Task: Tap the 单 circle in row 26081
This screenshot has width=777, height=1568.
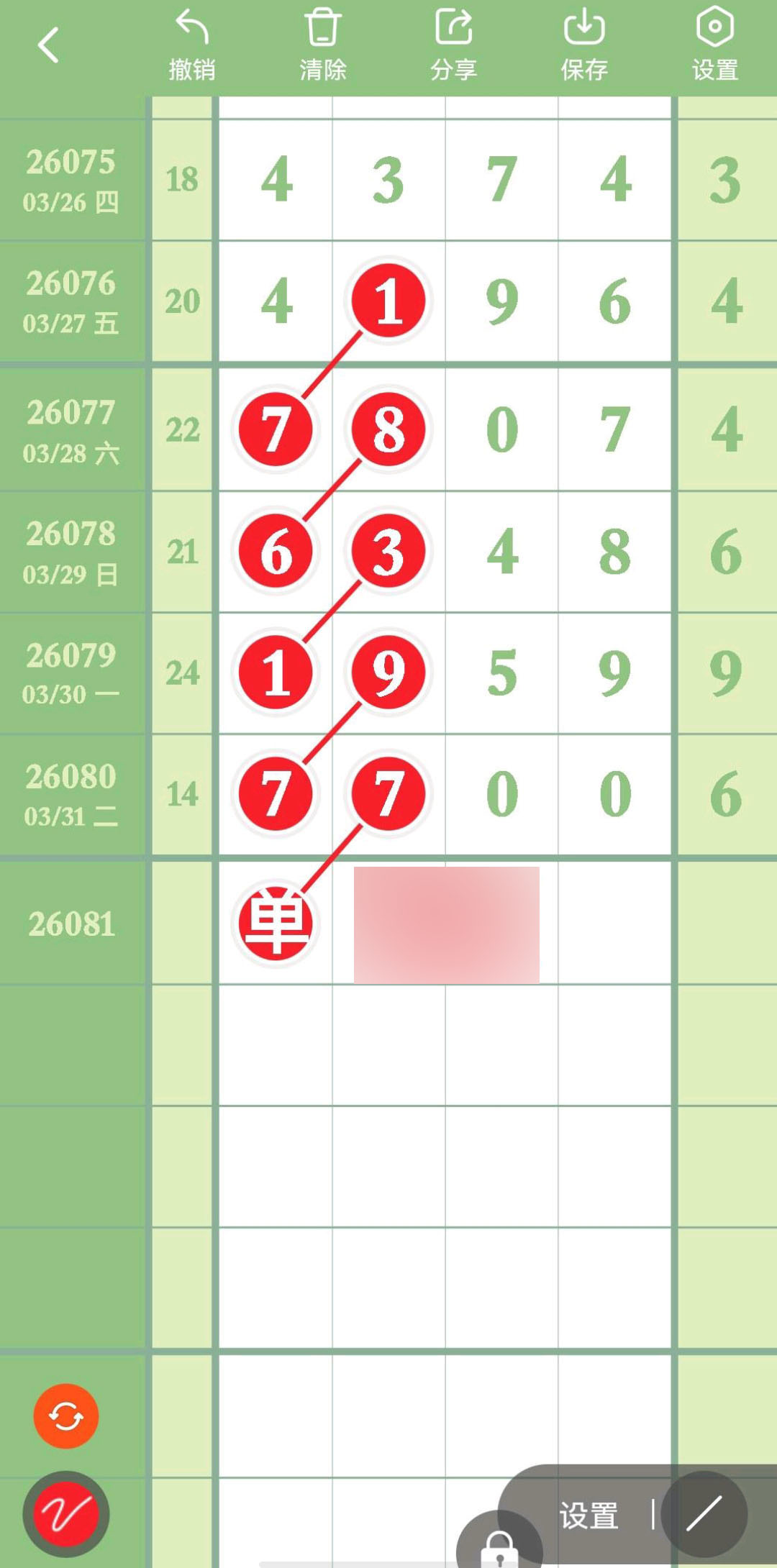Action: (x=276, y=924)
